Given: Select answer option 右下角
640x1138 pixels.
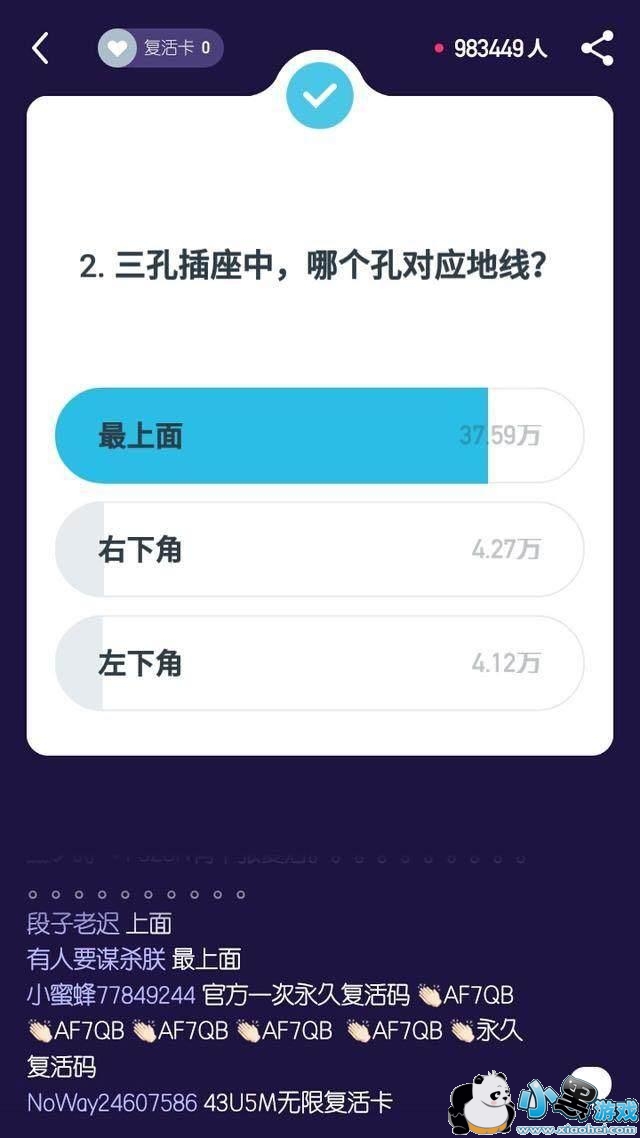Looking at the screenshot, I should coord(318,550).
